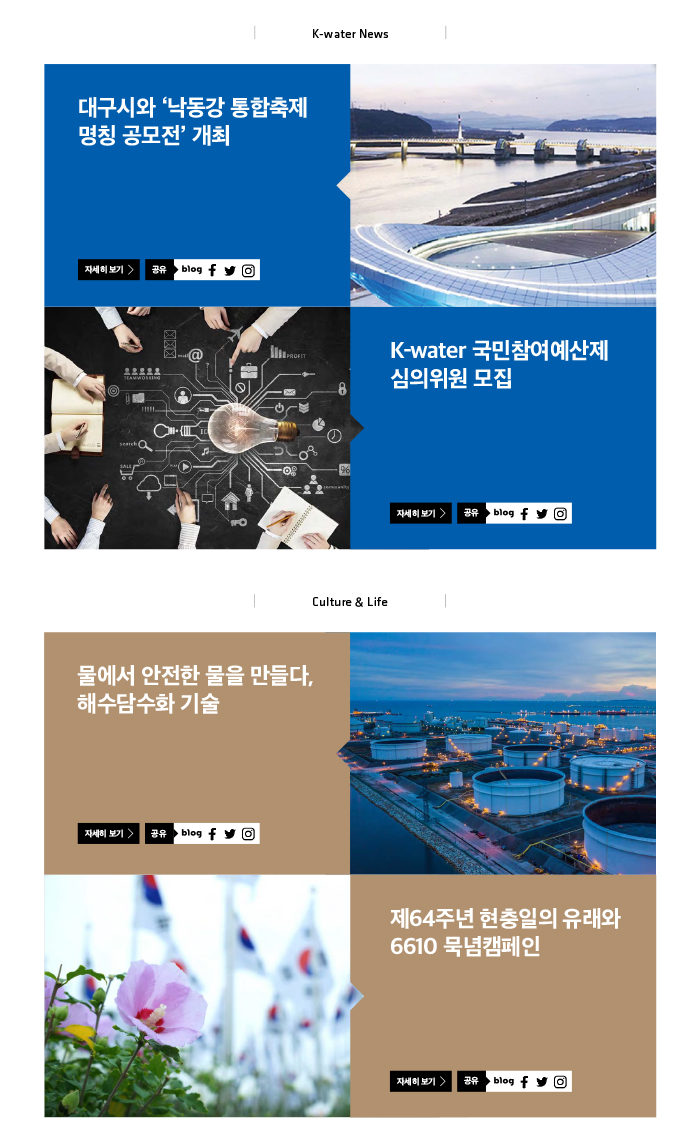Share the 해수담수화 기술 article on Facebook
Viewport: 700px width, 1140px height.
[212, 833]
